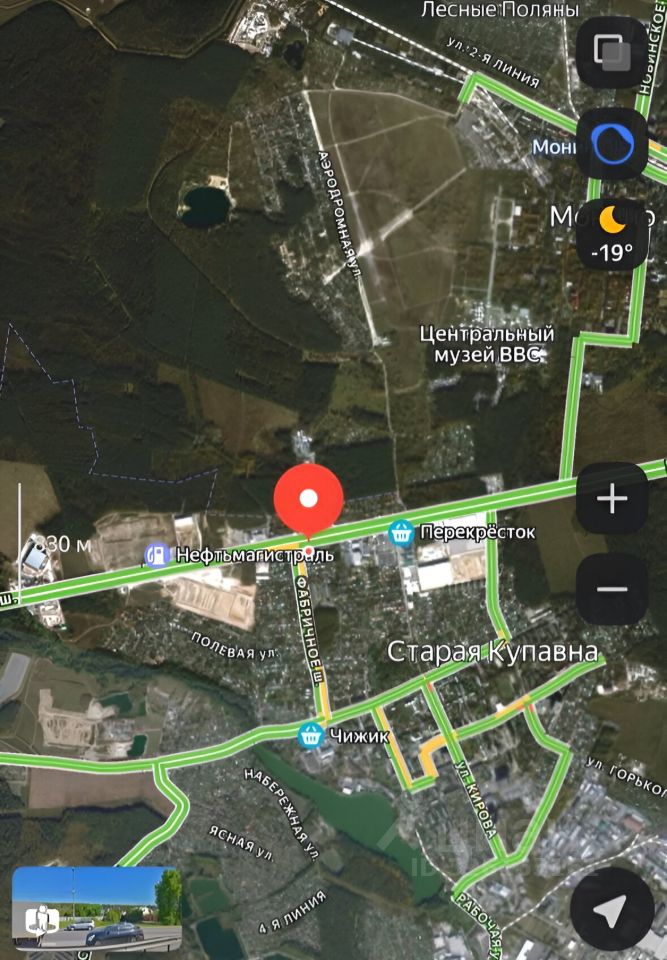This screenshot has width=667, height=960.
Task: Select the Перекрёсток store marker
Action: pos(402,533)
